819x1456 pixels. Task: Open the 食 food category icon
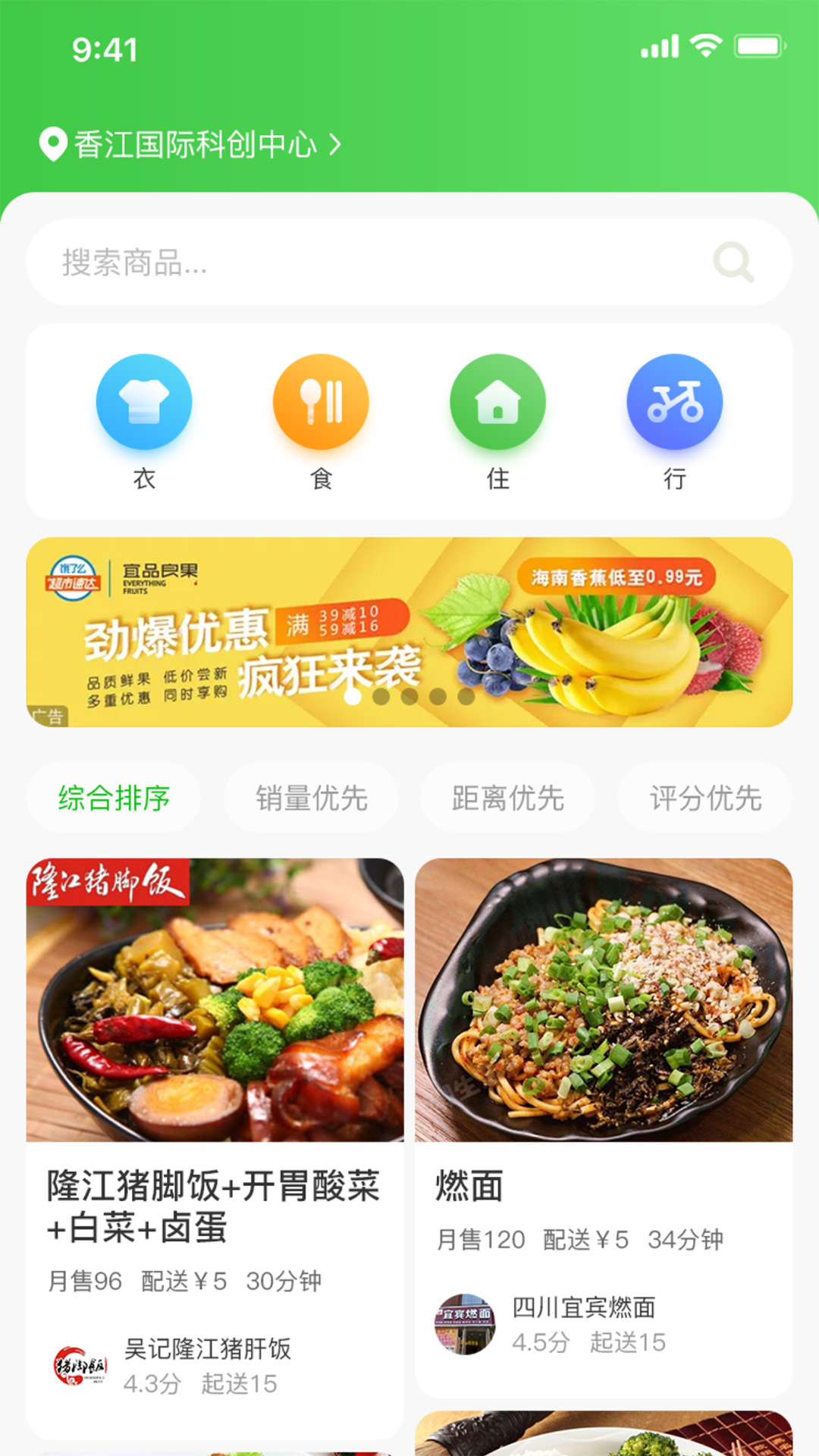coord(322,402)
